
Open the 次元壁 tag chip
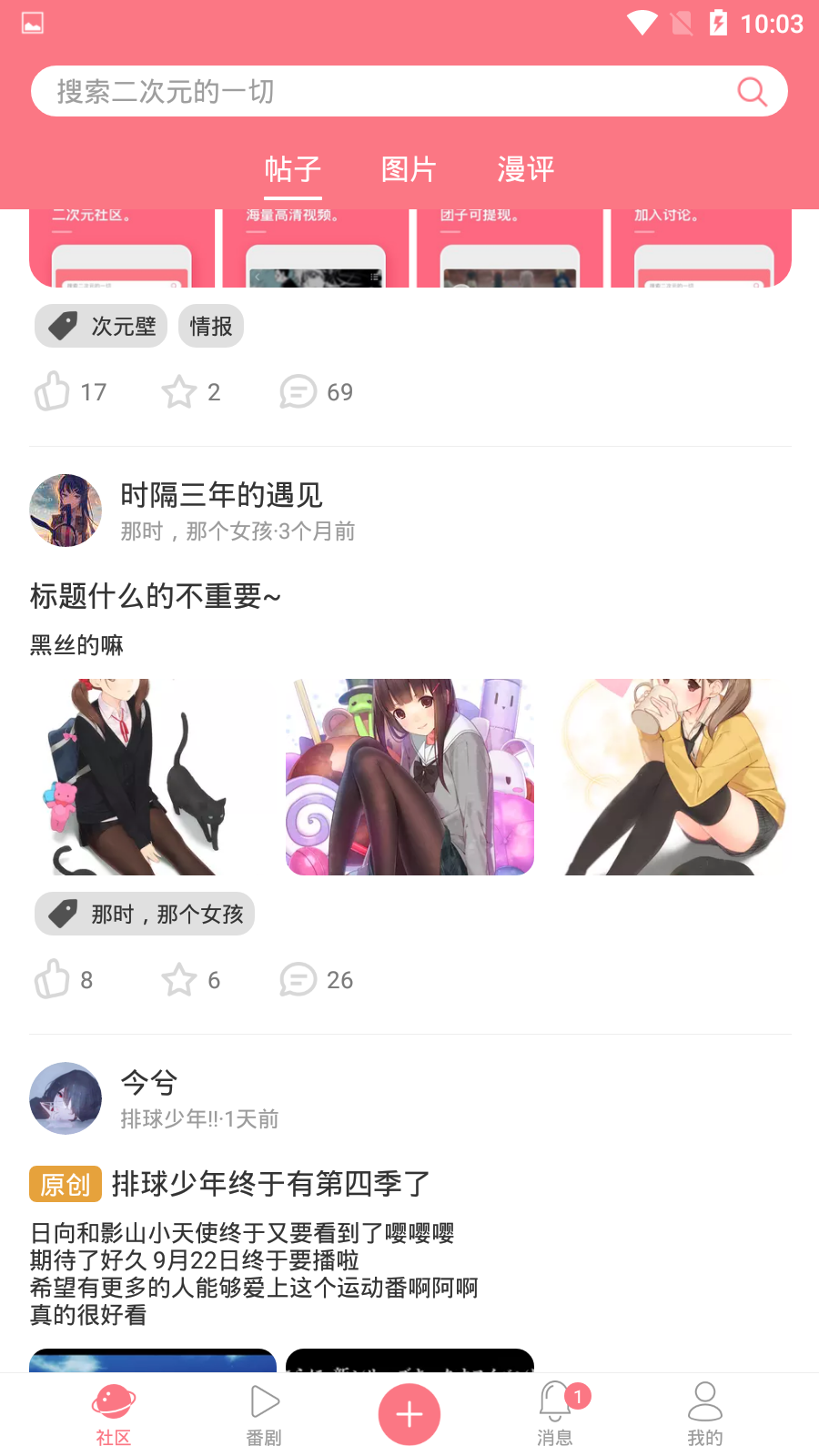(101, 326)
